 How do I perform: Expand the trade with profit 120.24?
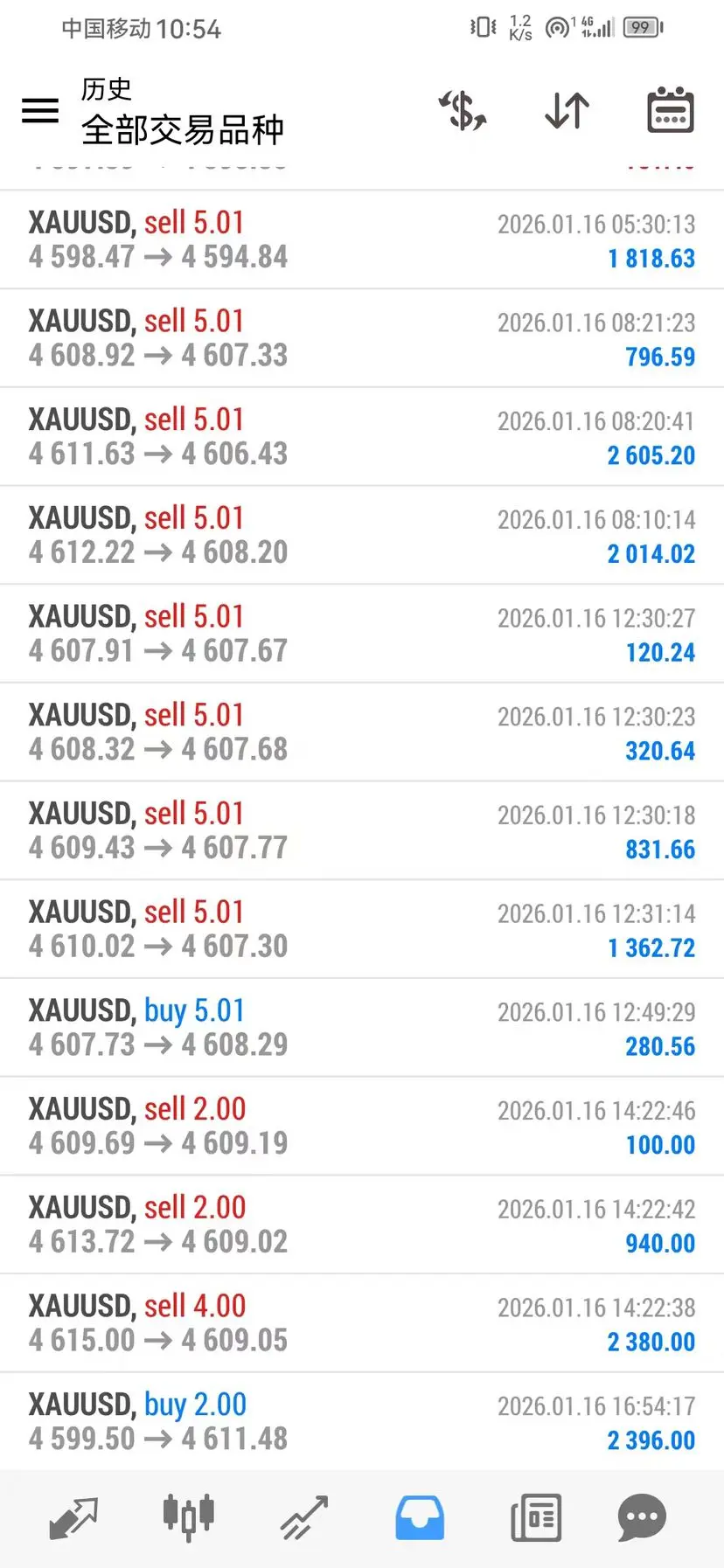361,635
